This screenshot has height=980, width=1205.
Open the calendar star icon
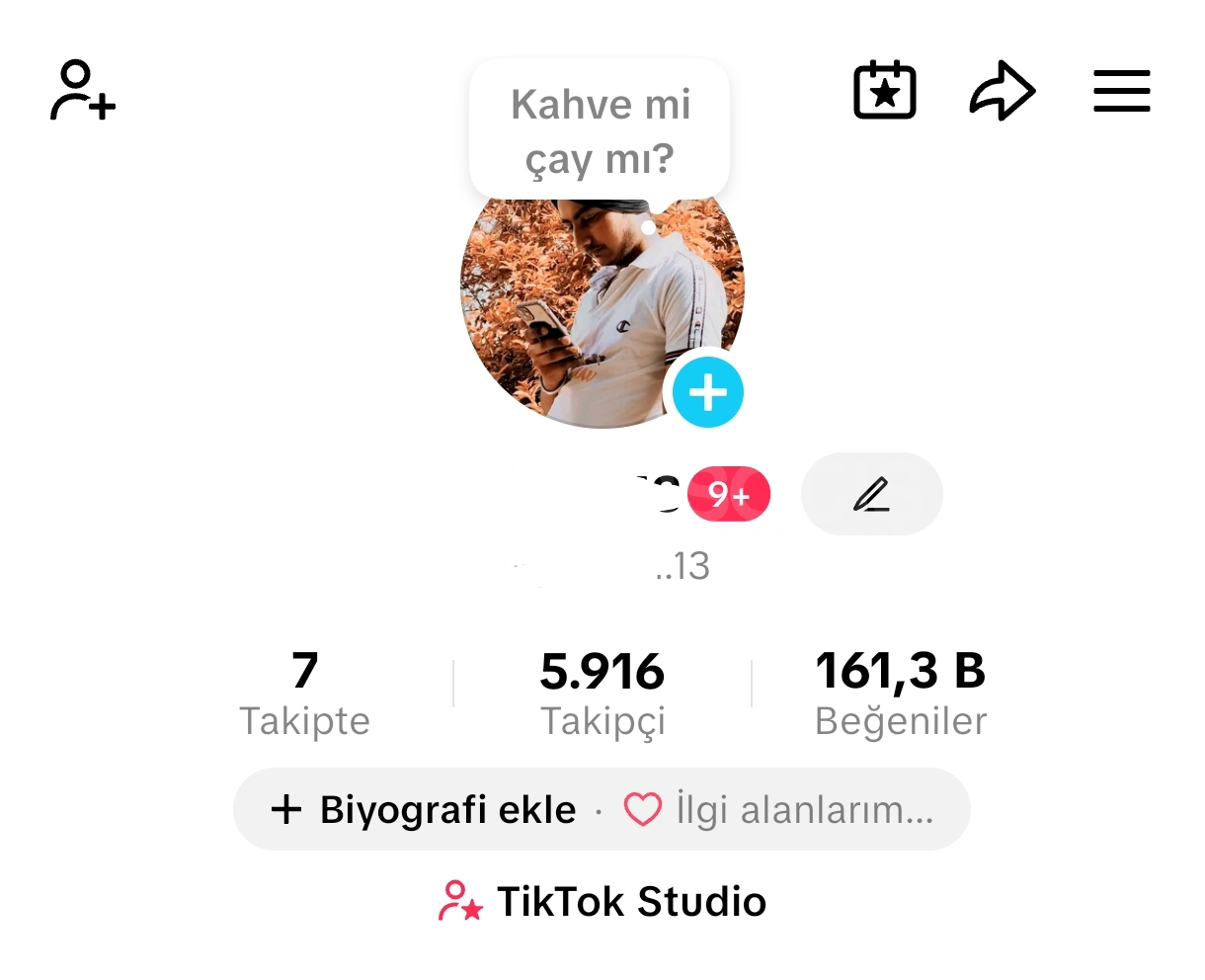click(x=884, y=91)
